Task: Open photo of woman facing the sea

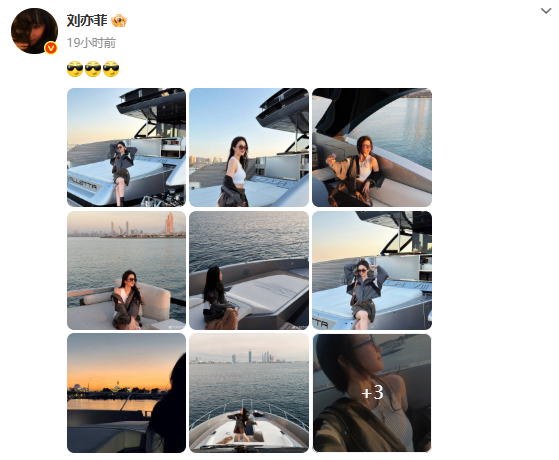Action: [x=249, y=270]
